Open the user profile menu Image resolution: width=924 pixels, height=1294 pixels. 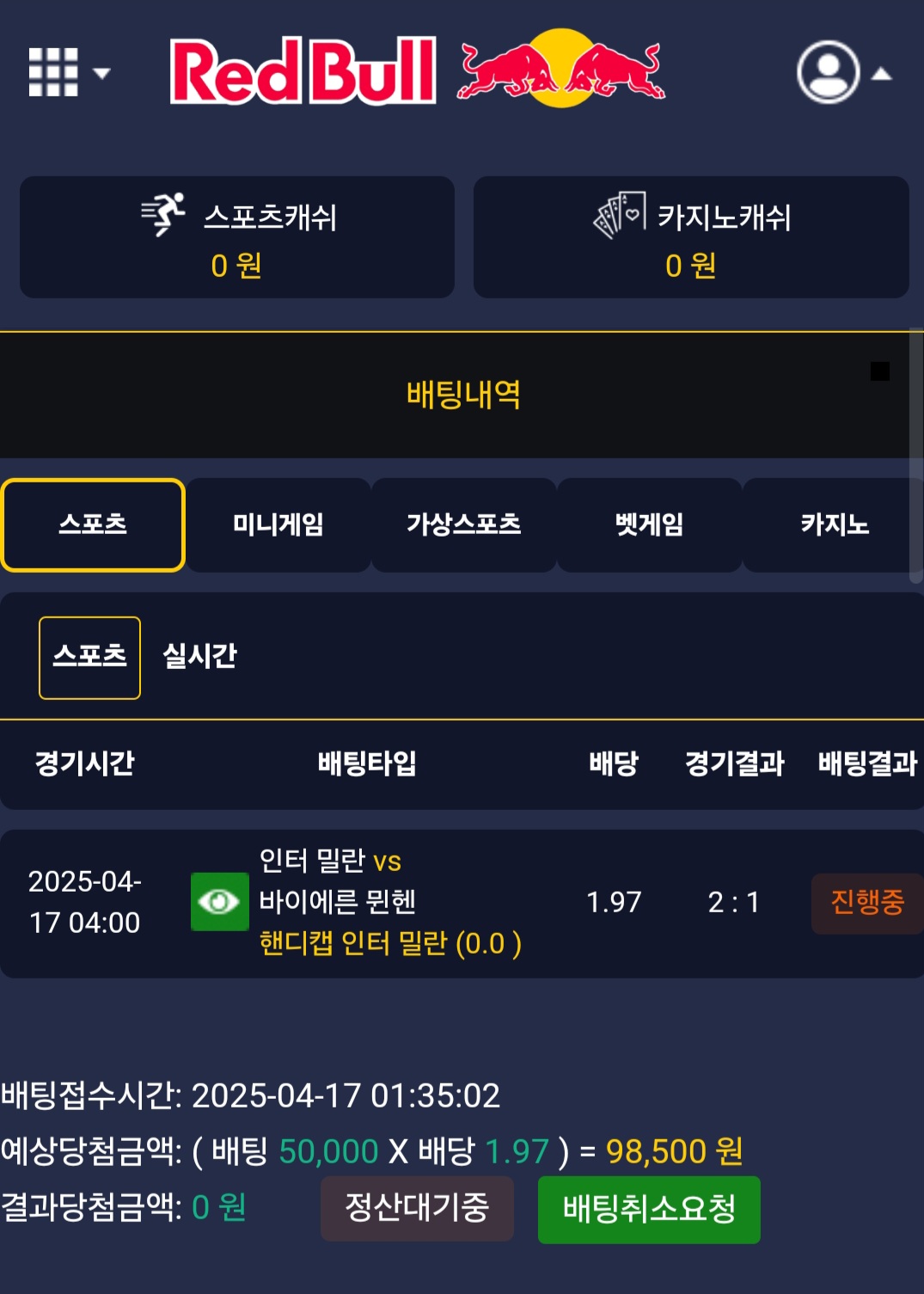coord(842,72)
